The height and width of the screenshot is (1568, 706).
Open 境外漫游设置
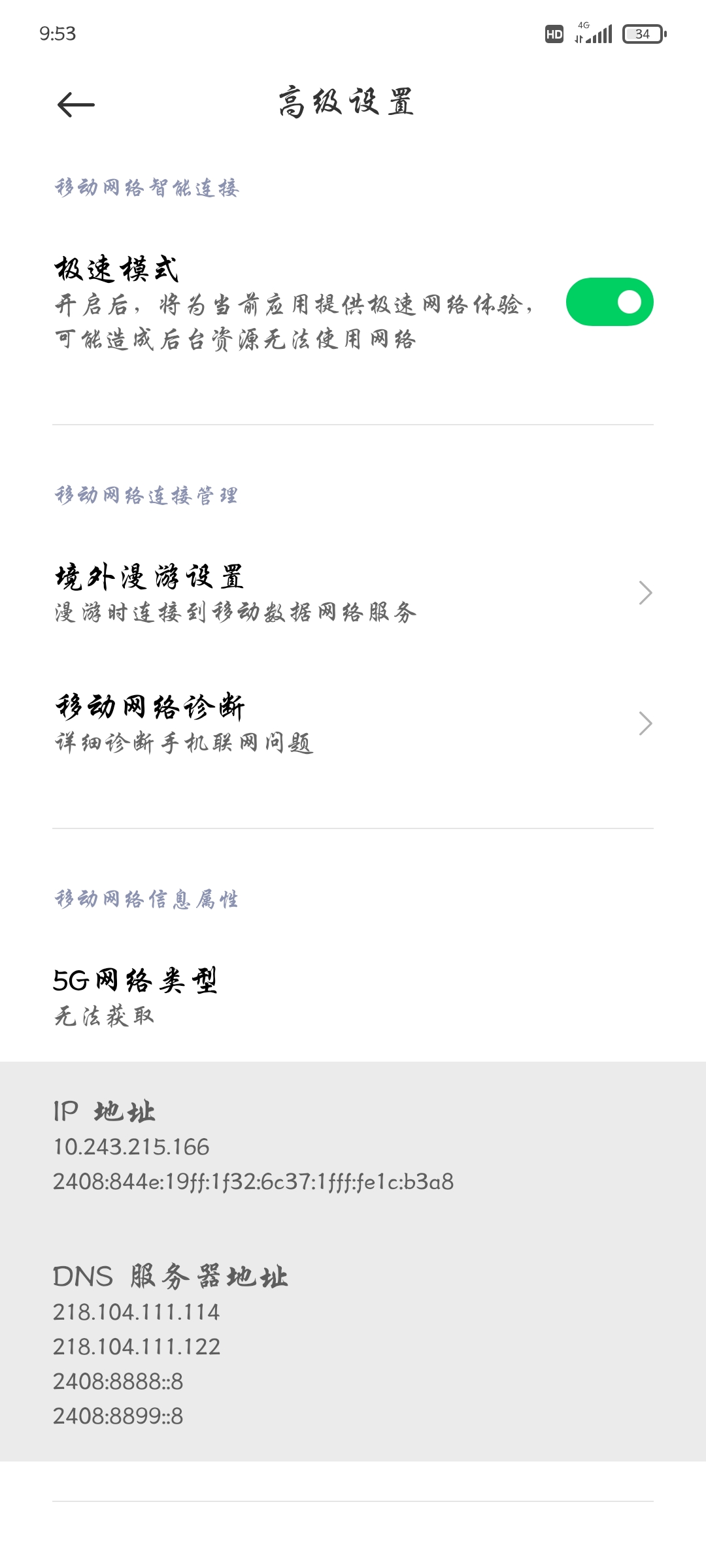(353, 593)
